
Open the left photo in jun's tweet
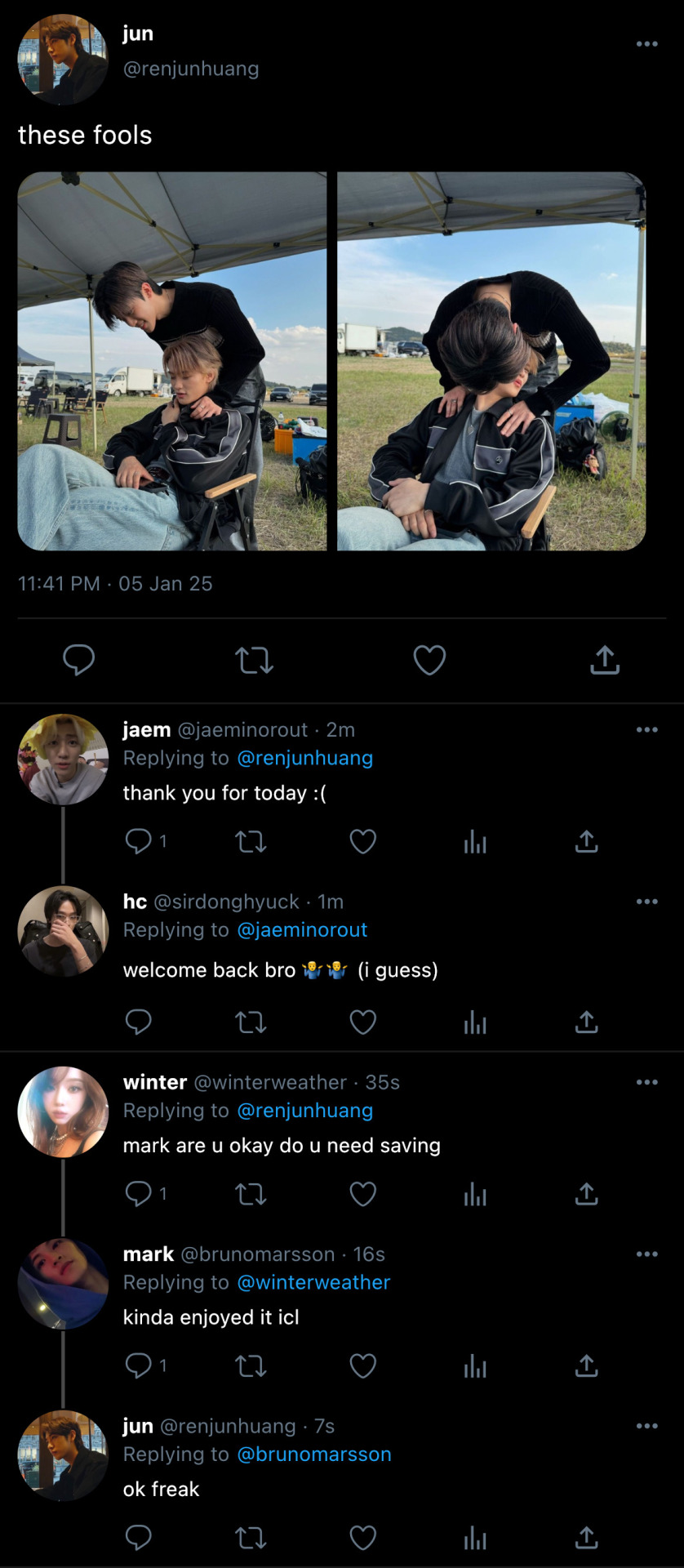(x=172, y=361)
